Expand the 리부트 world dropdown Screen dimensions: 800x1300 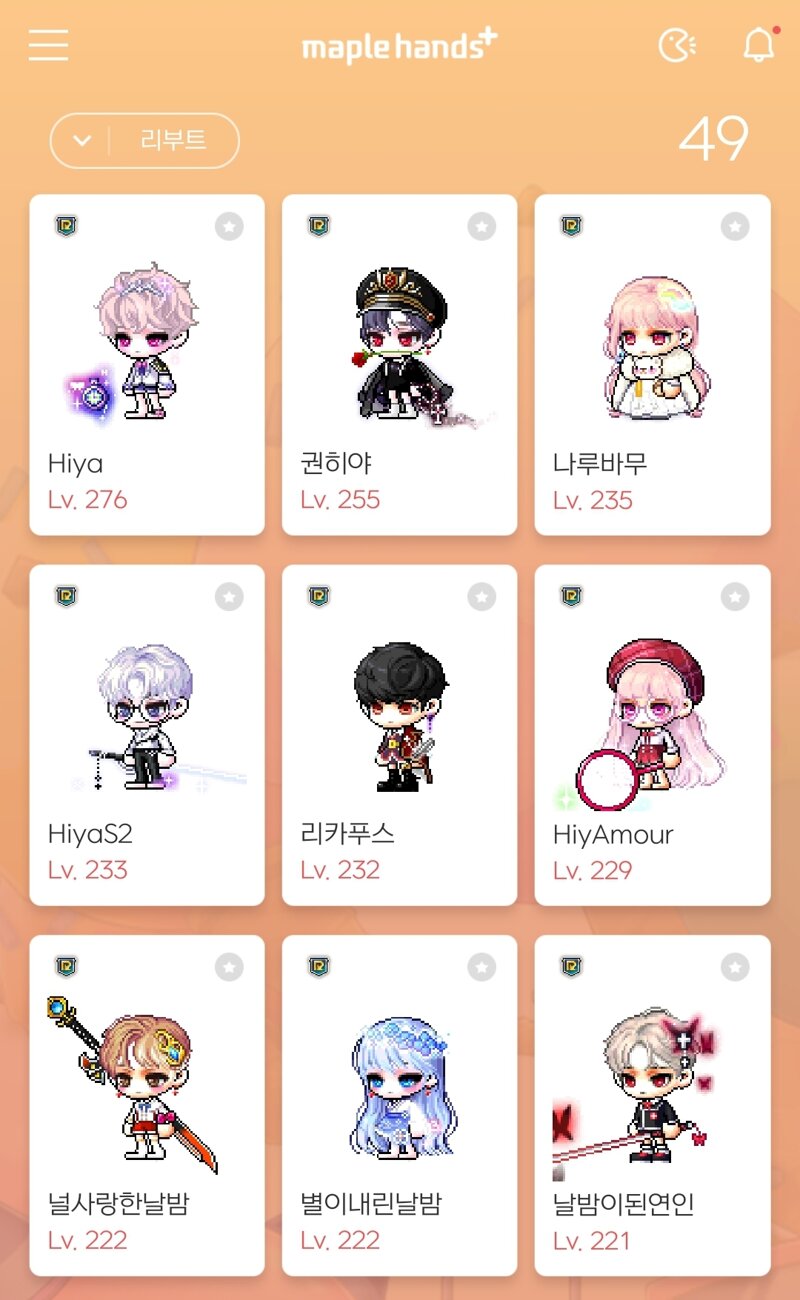(144, 140)
